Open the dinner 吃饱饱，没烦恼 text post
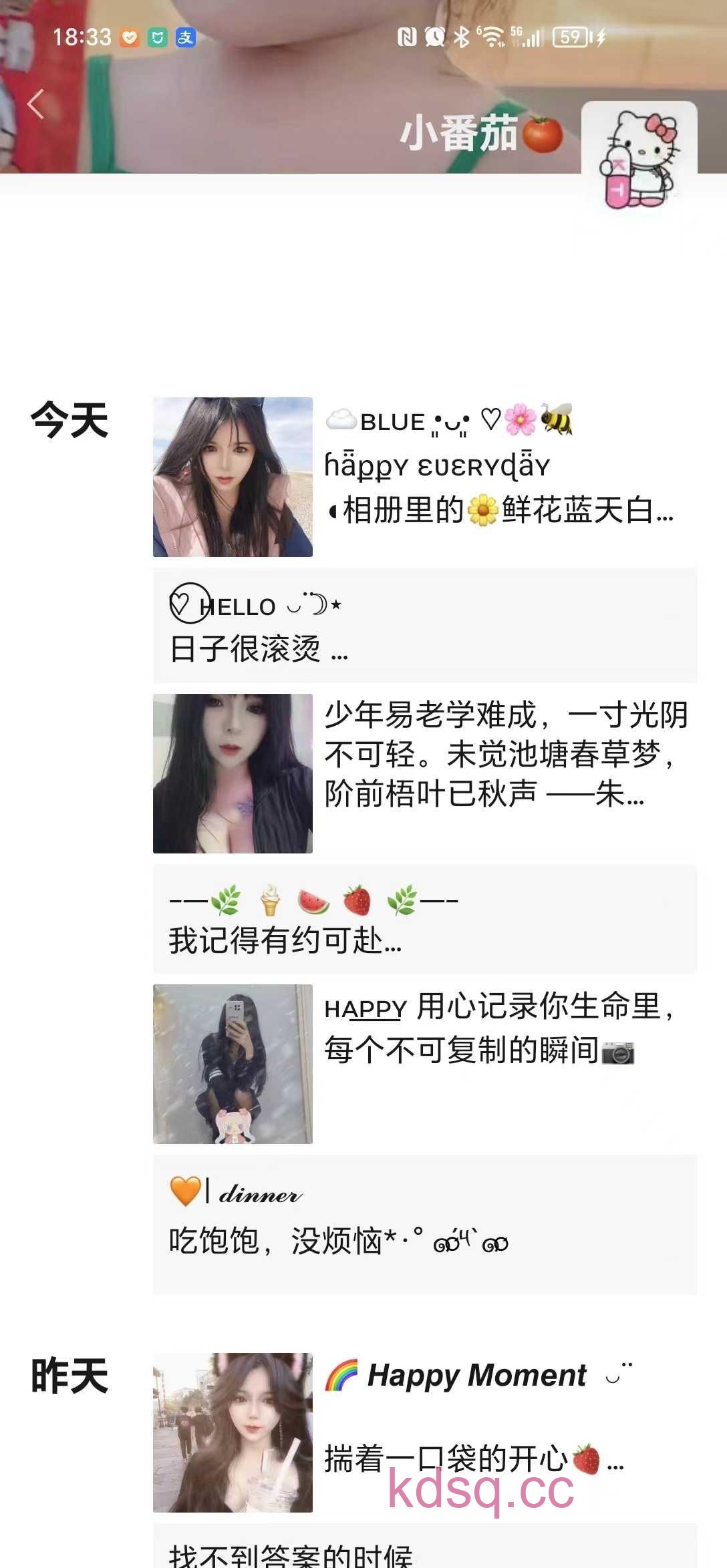This screenshot has height=1568, width=727. (x=425, y=1223)
